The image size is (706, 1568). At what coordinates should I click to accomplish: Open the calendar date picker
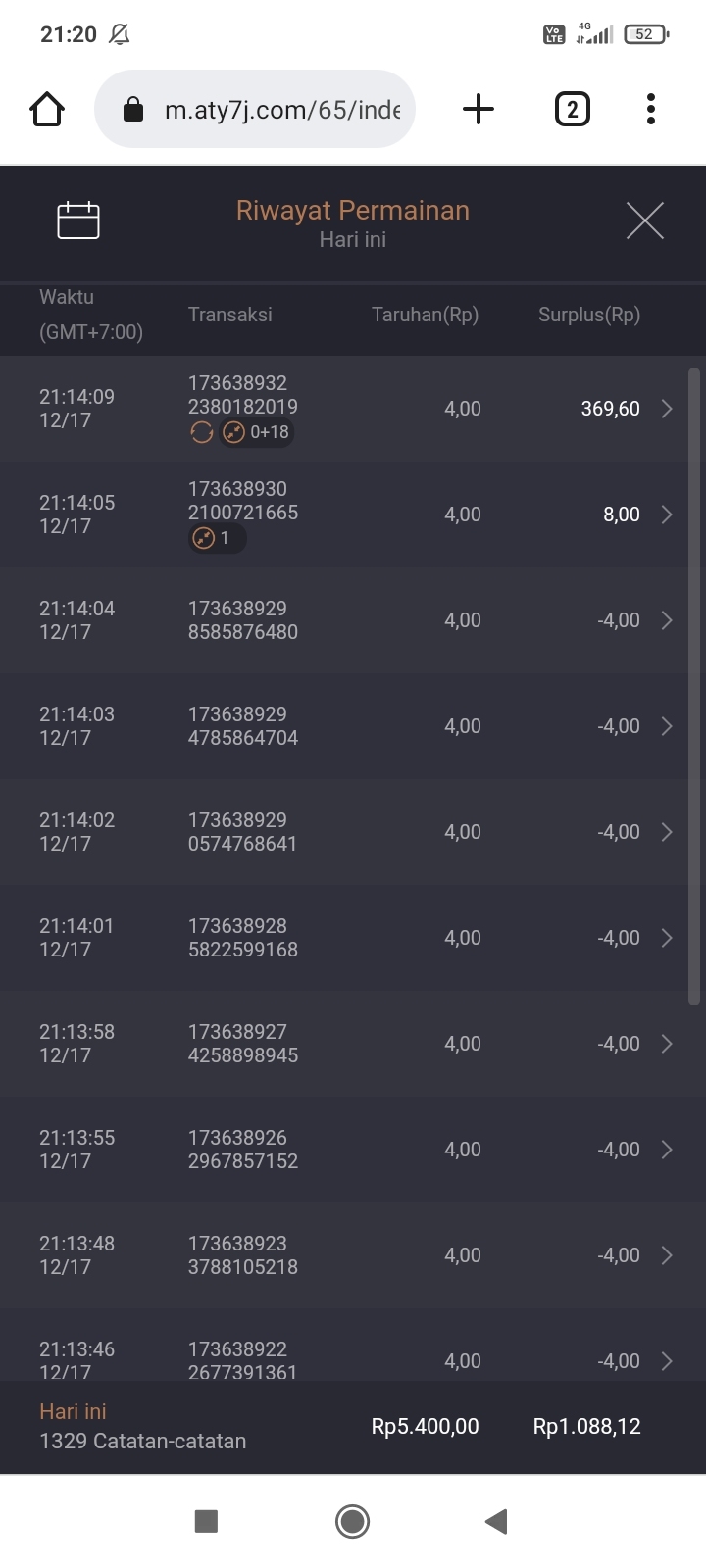tap(78, 220)
